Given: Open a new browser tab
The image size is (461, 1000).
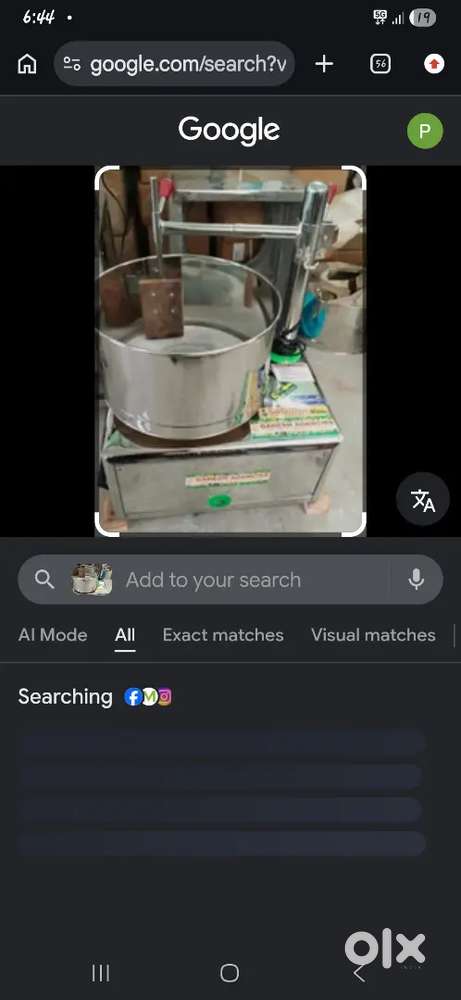Looking at the screenshot, I should tap(324, 64).
